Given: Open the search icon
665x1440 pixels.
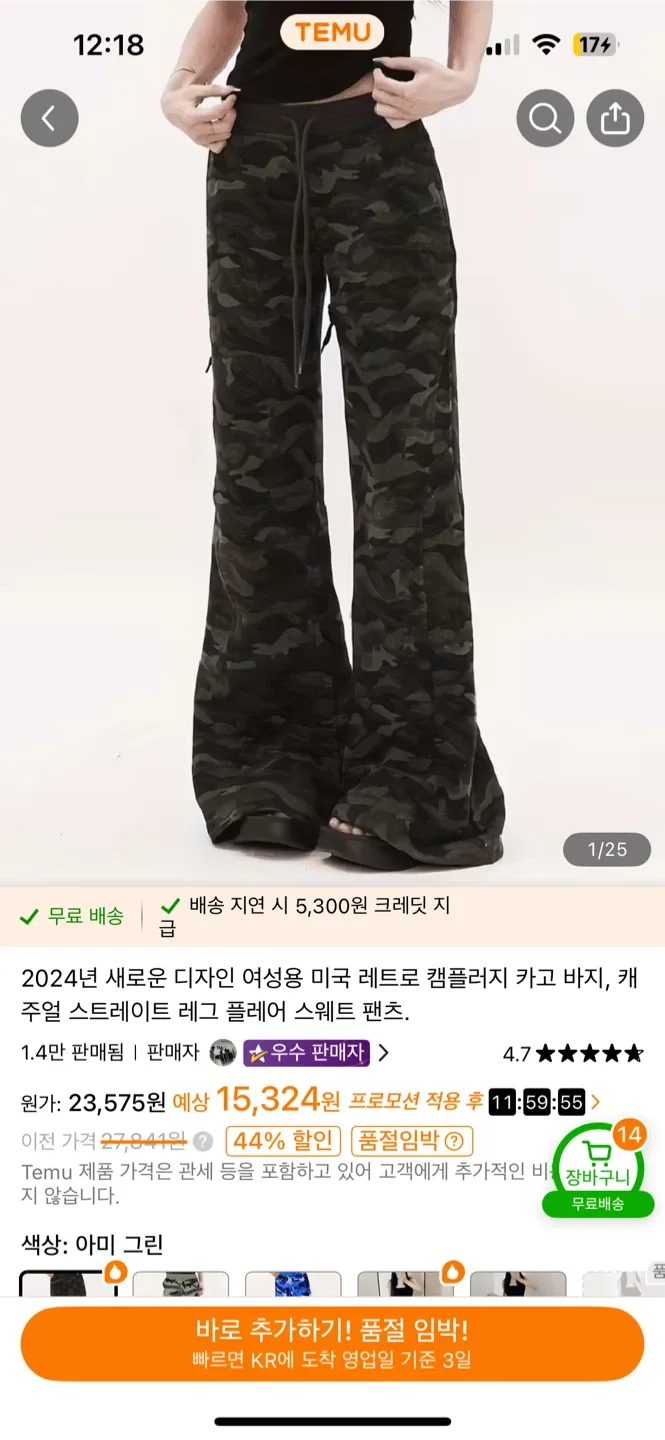Looking at the screenshot, I should pos(545,119).
